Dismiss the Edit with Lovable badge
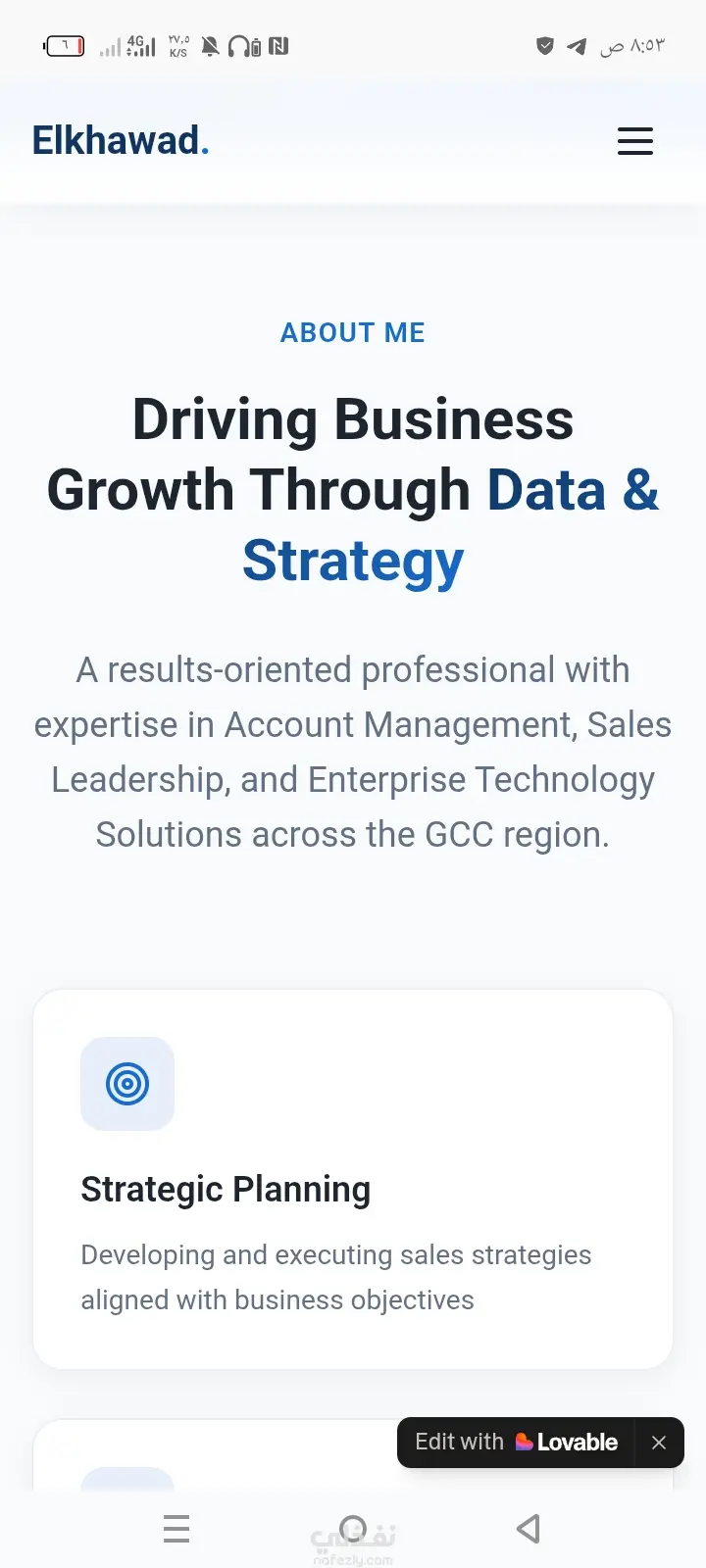Screen dimensions: 706x1568 point(659,1443)
